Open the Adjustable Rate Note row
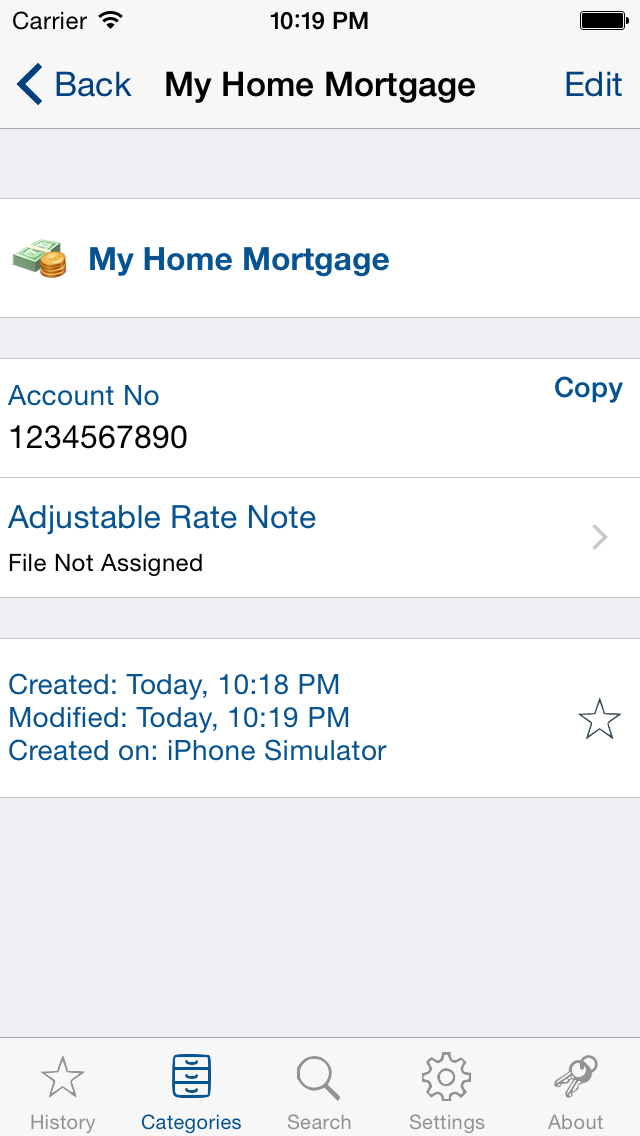The width and height of the screenshot is (640, 1136). 320,538
